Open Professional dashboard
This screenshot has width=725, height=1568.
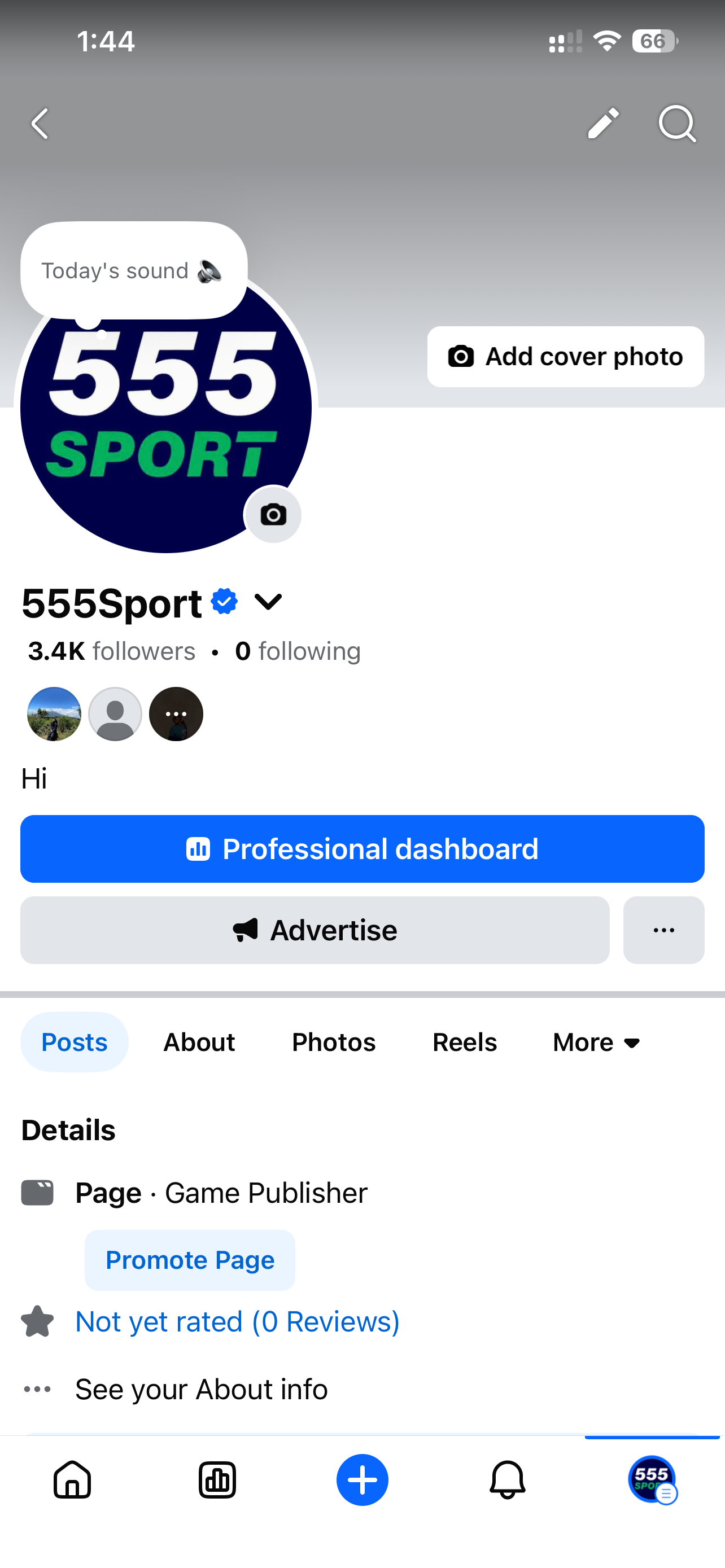click(x=362, y=848)
